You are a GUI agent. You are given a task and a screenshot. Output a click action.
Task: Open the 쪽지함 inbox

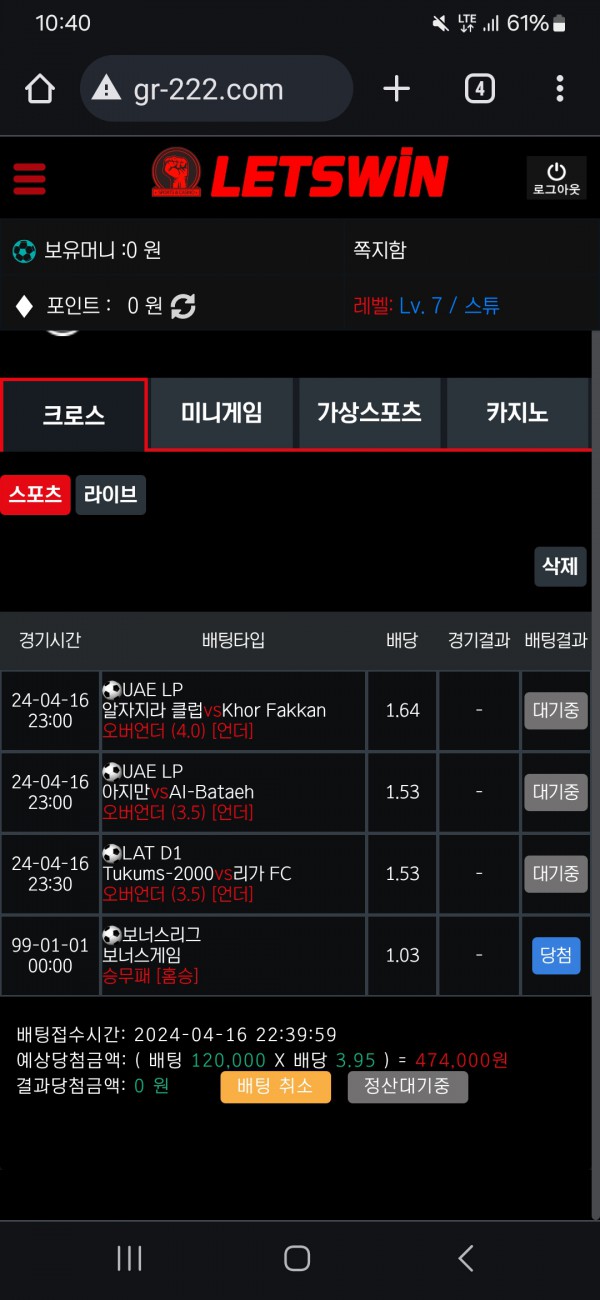pyautogui.click(x=380, y=250)
